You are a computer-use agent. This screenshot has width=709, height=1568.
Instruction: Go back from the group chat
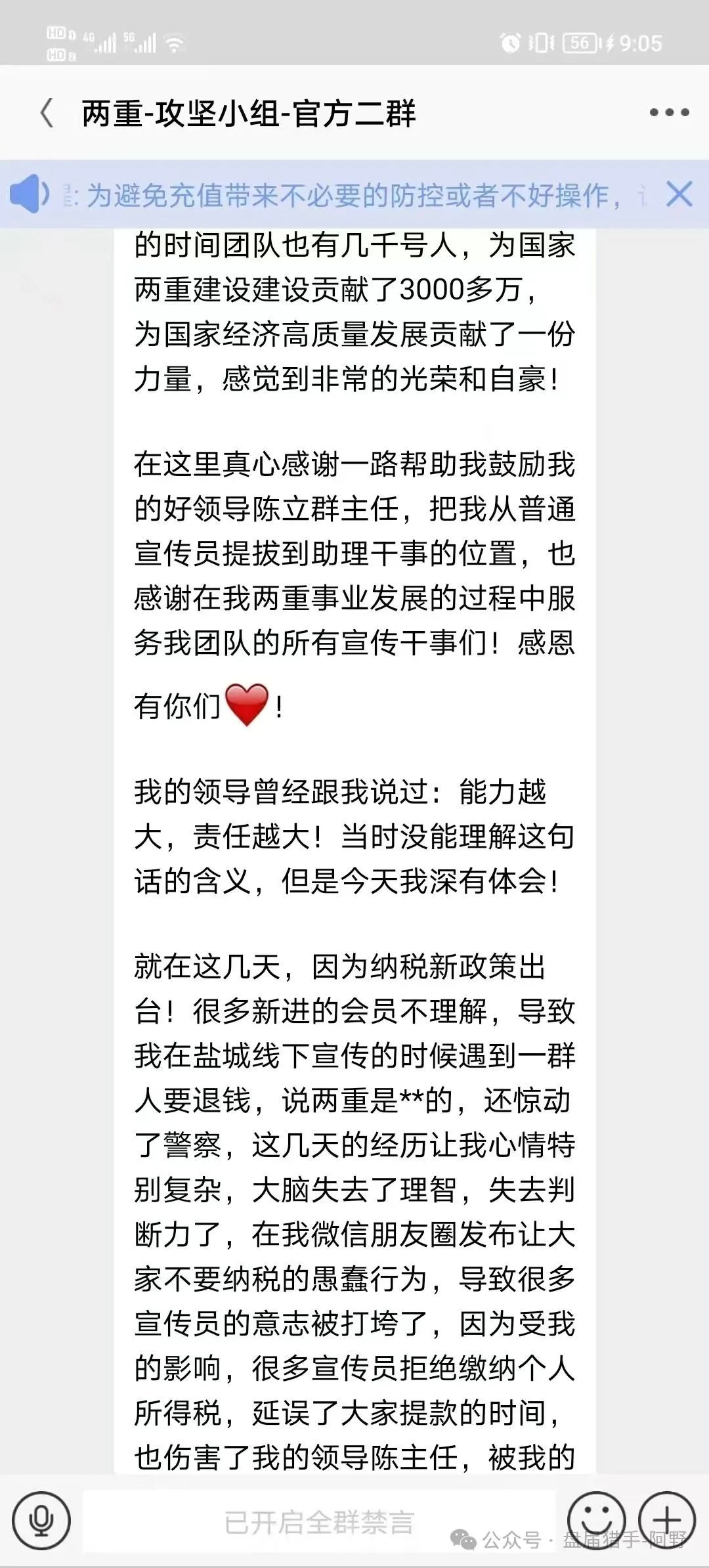coord(47,113)
